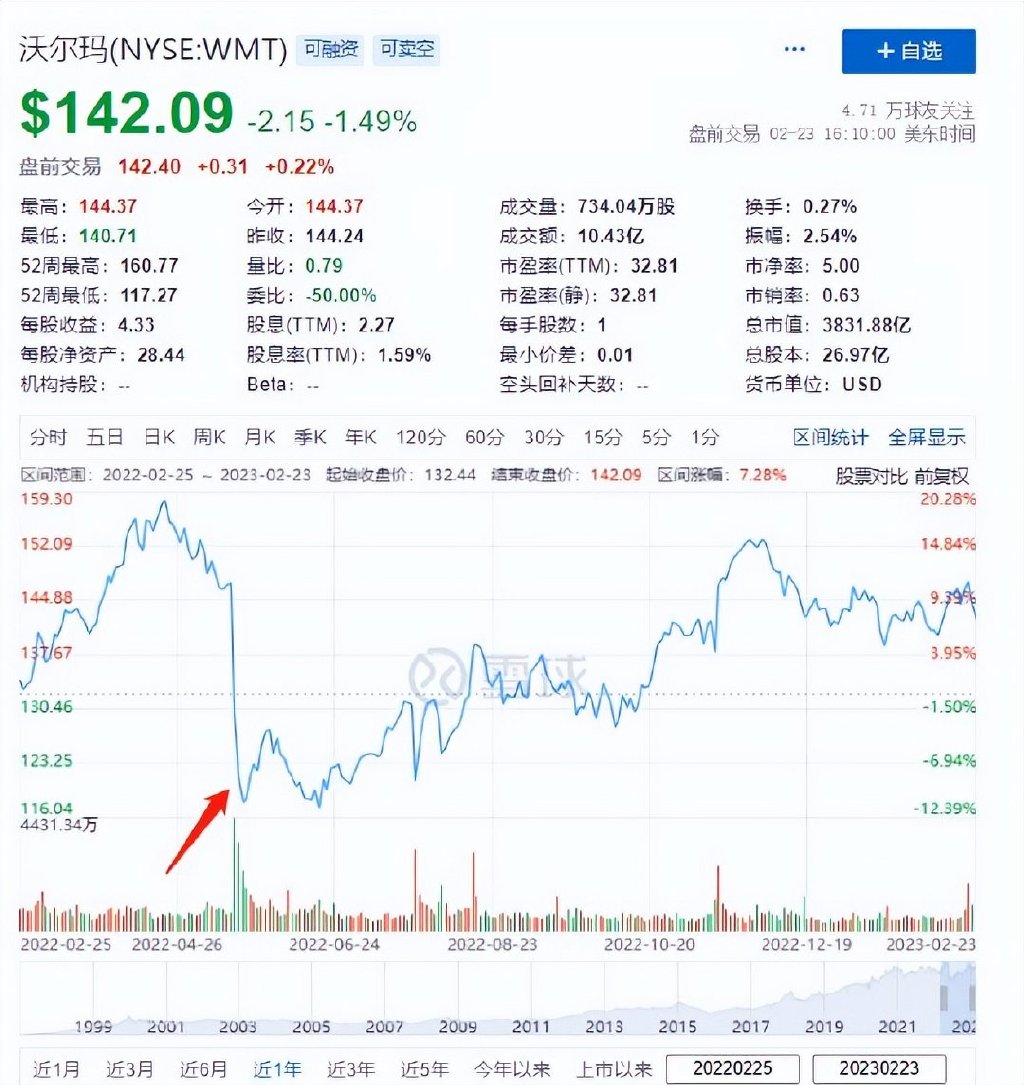Open the three-dot more options menu
Screen dimensions: 1024x1085
795,50
